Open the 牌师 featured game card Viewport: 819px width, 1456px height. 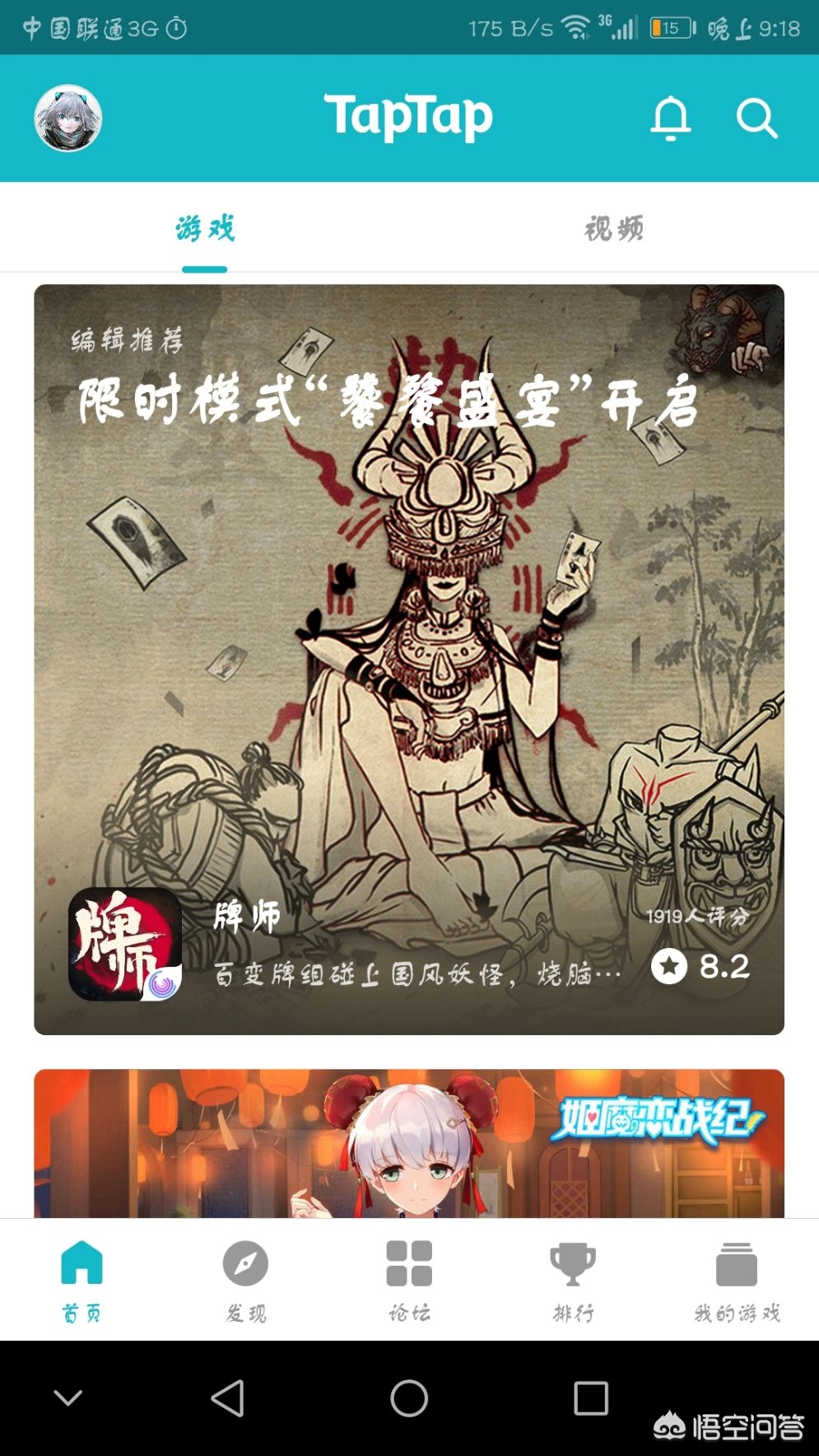click(x=408, y=659)
